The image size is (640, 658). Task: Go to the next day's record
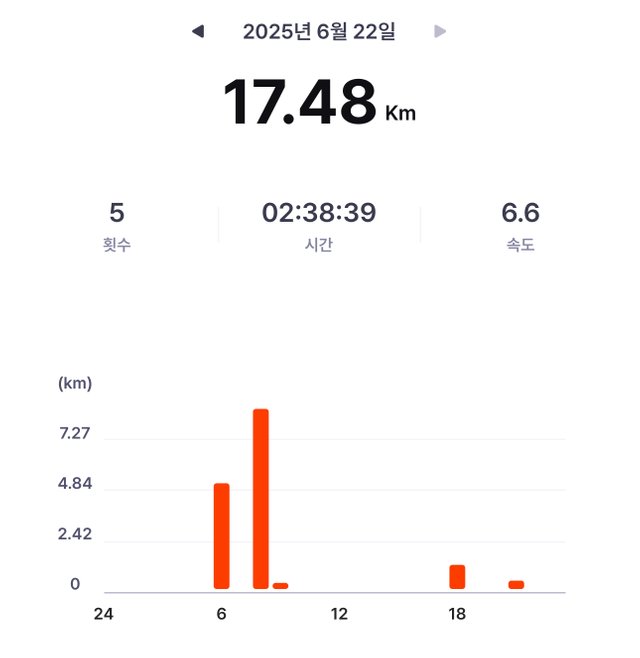point(439,32)
